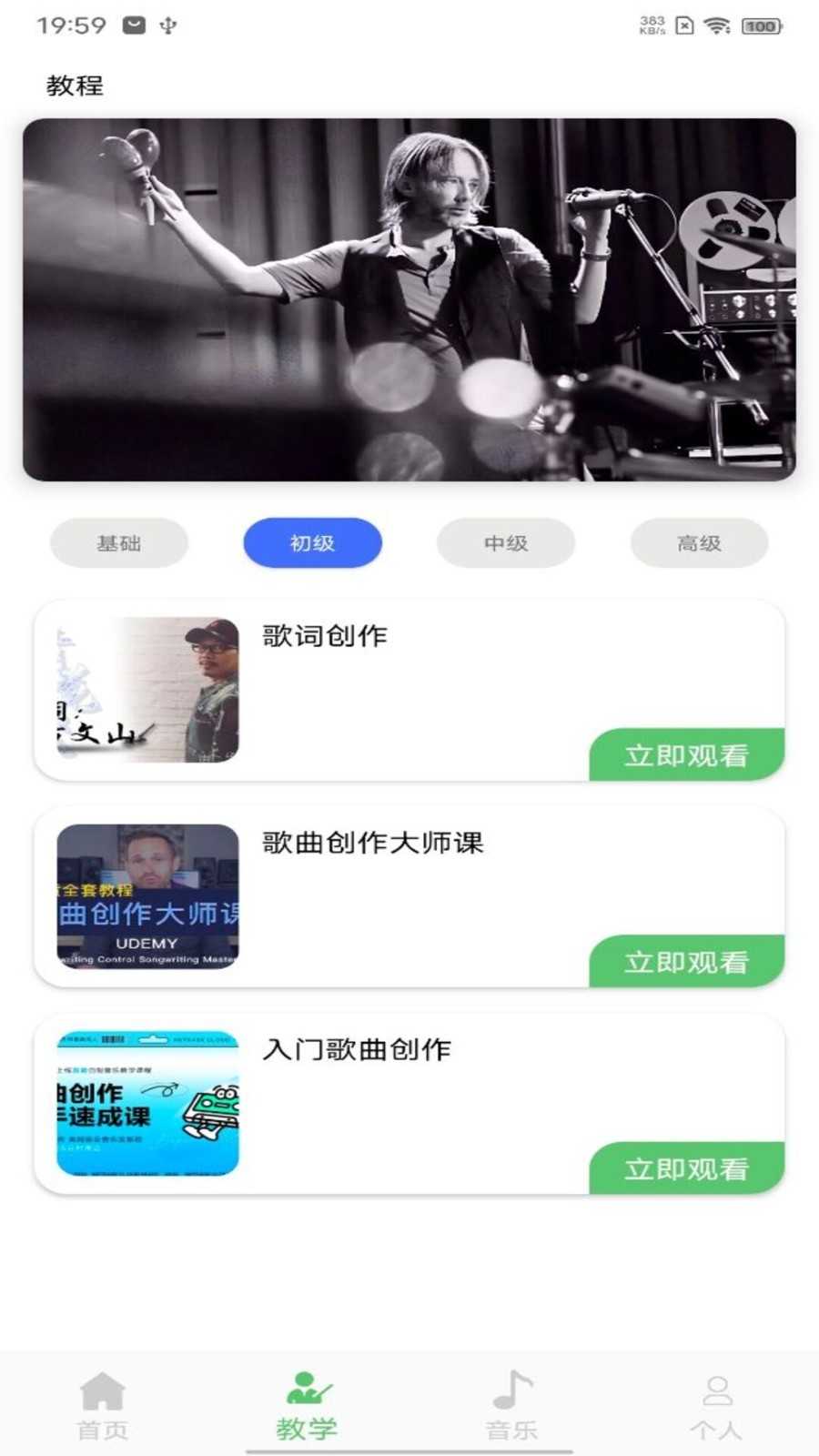The height and width of the screenshot is (1456, 819).
Task: Click the Wi-Fi icon in status bar
Action: [718, 25]
